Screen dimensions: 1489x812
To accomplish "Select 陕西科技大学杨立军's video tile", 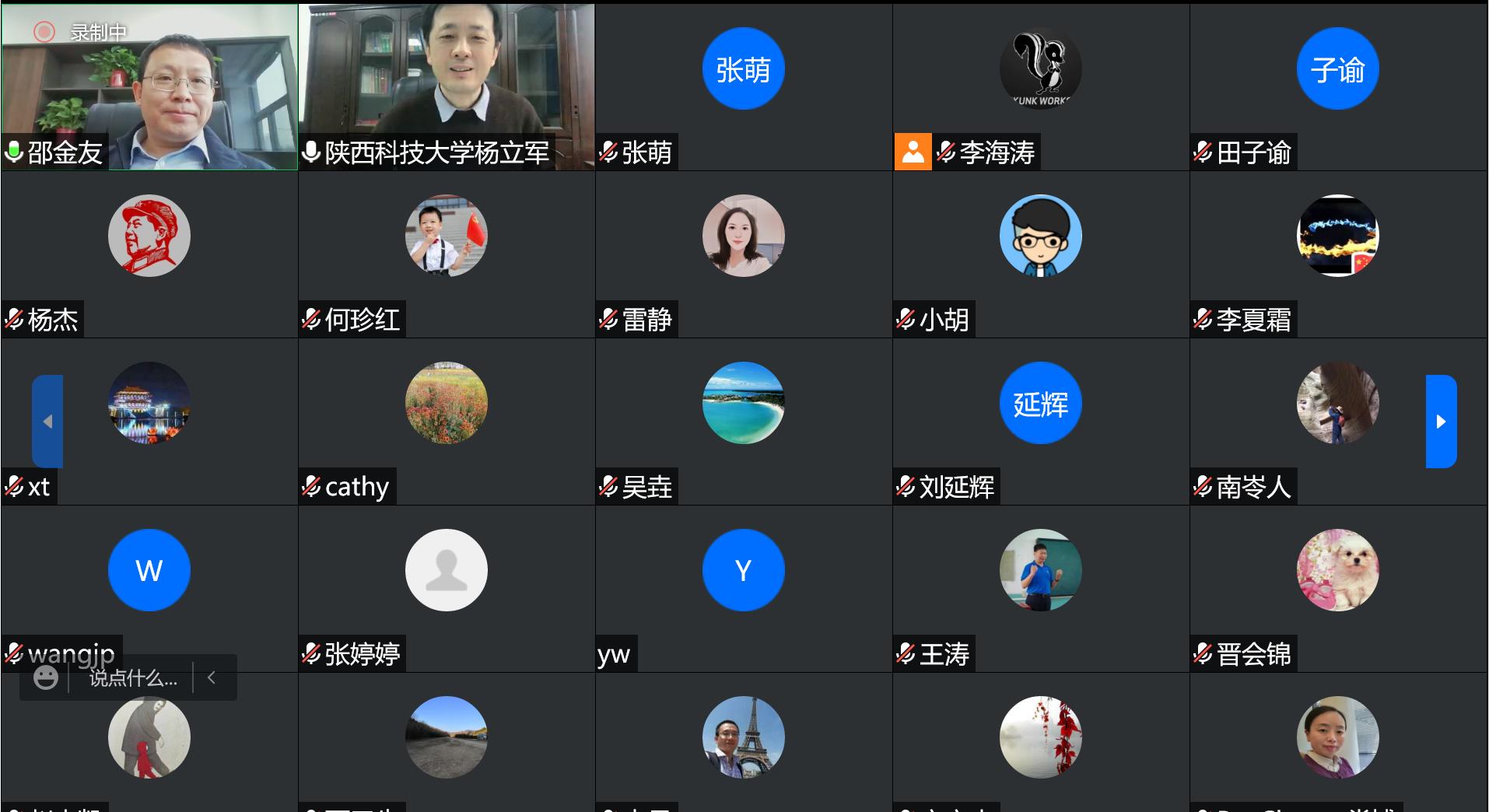I will coord(447,87).
